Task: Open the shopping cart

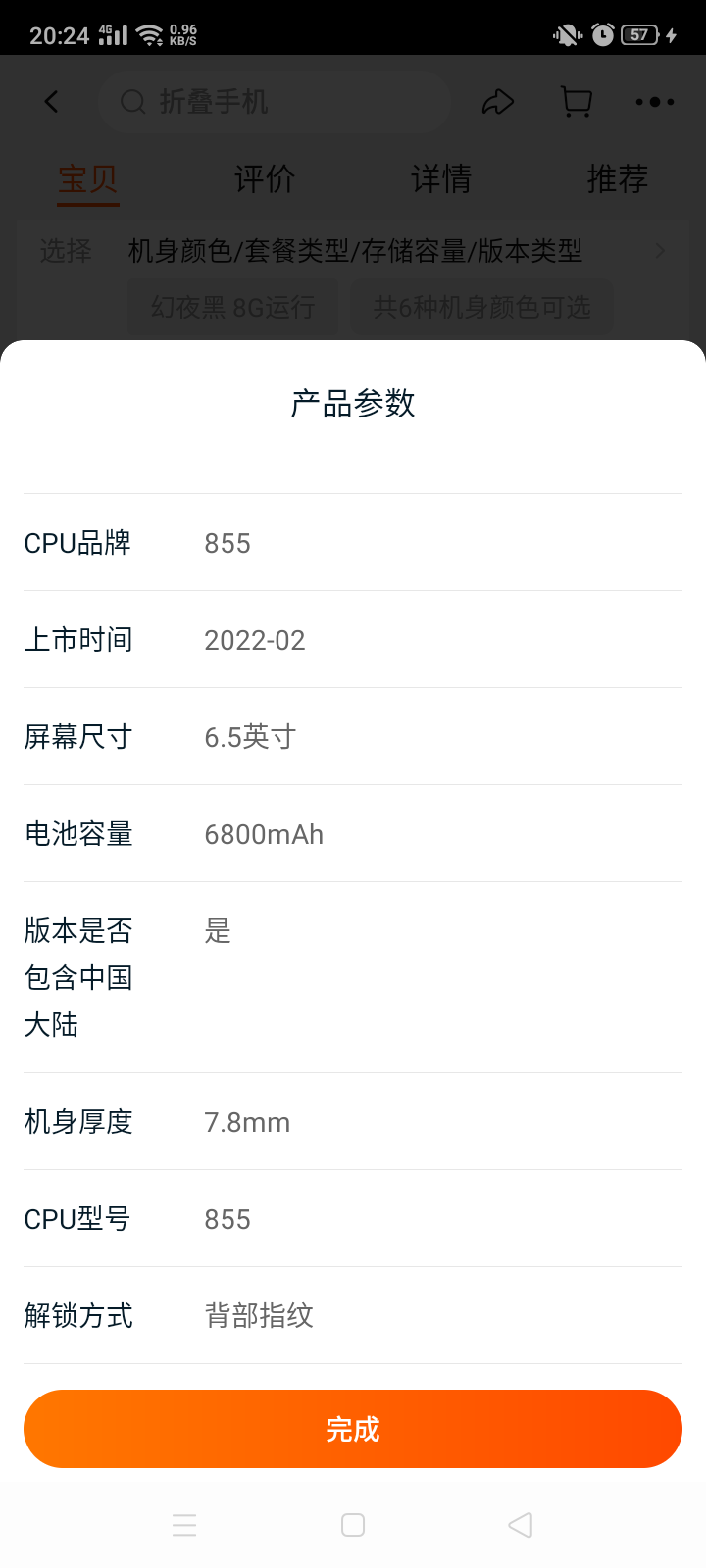Action: pos(577,101)
